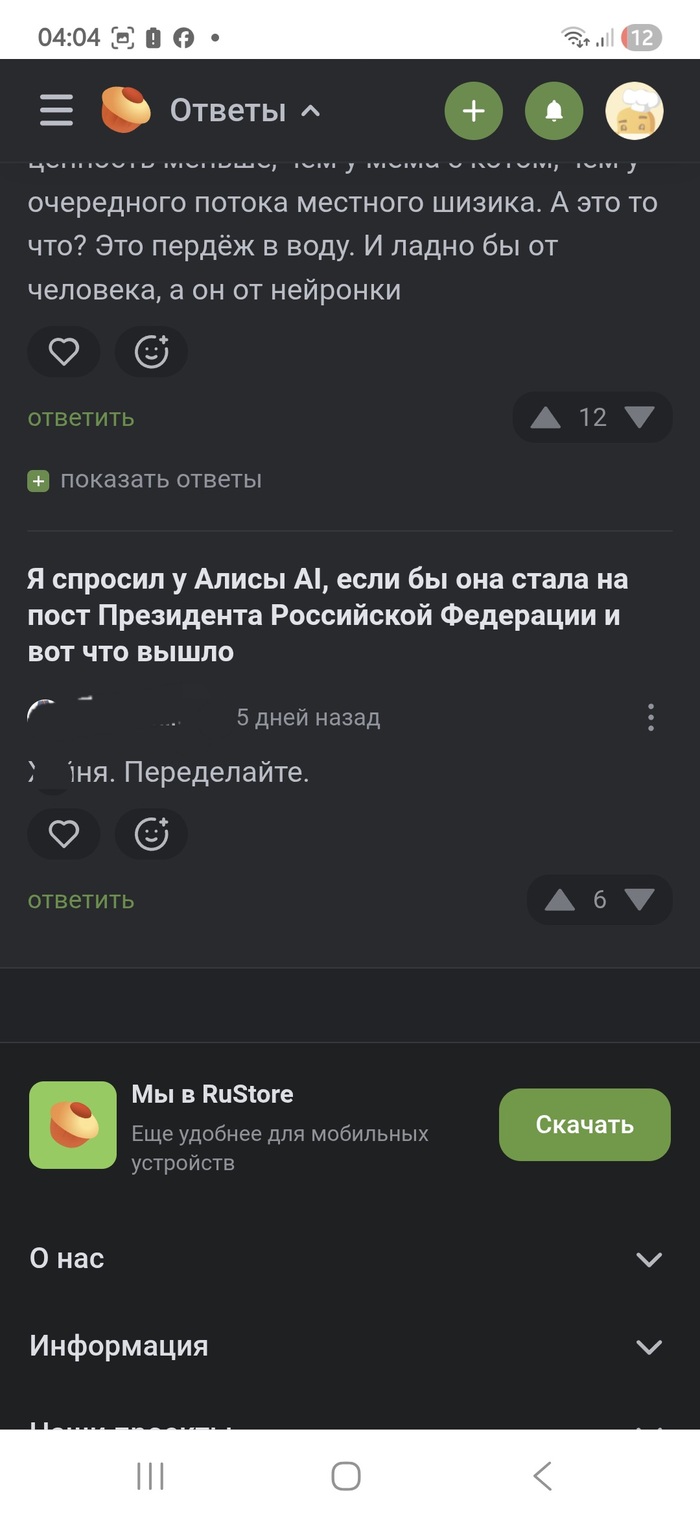Screen dimensions: 700x1517
Task: Open the notifications bell
Action: pos(554,110)
